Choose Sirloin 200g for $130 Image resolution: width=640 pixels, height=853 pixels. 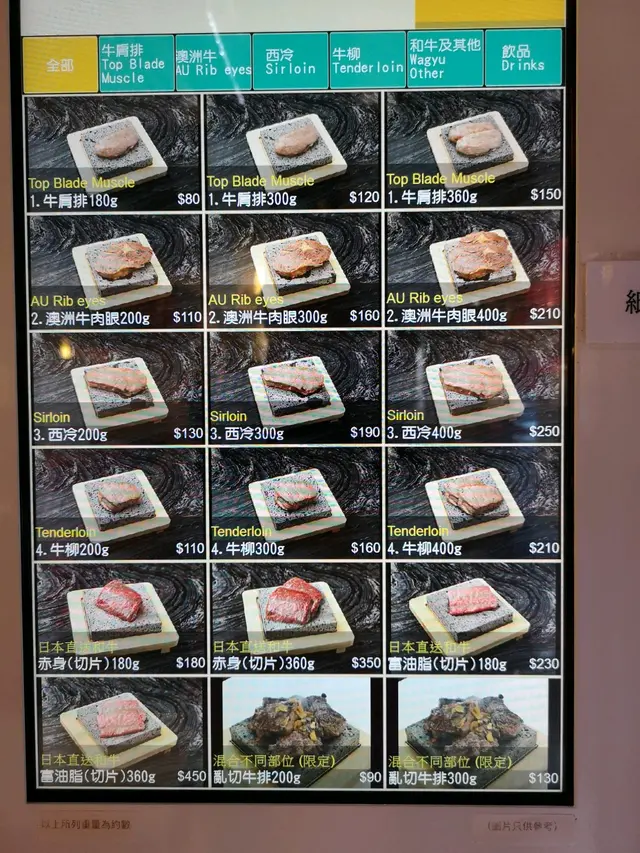(117, 388)
